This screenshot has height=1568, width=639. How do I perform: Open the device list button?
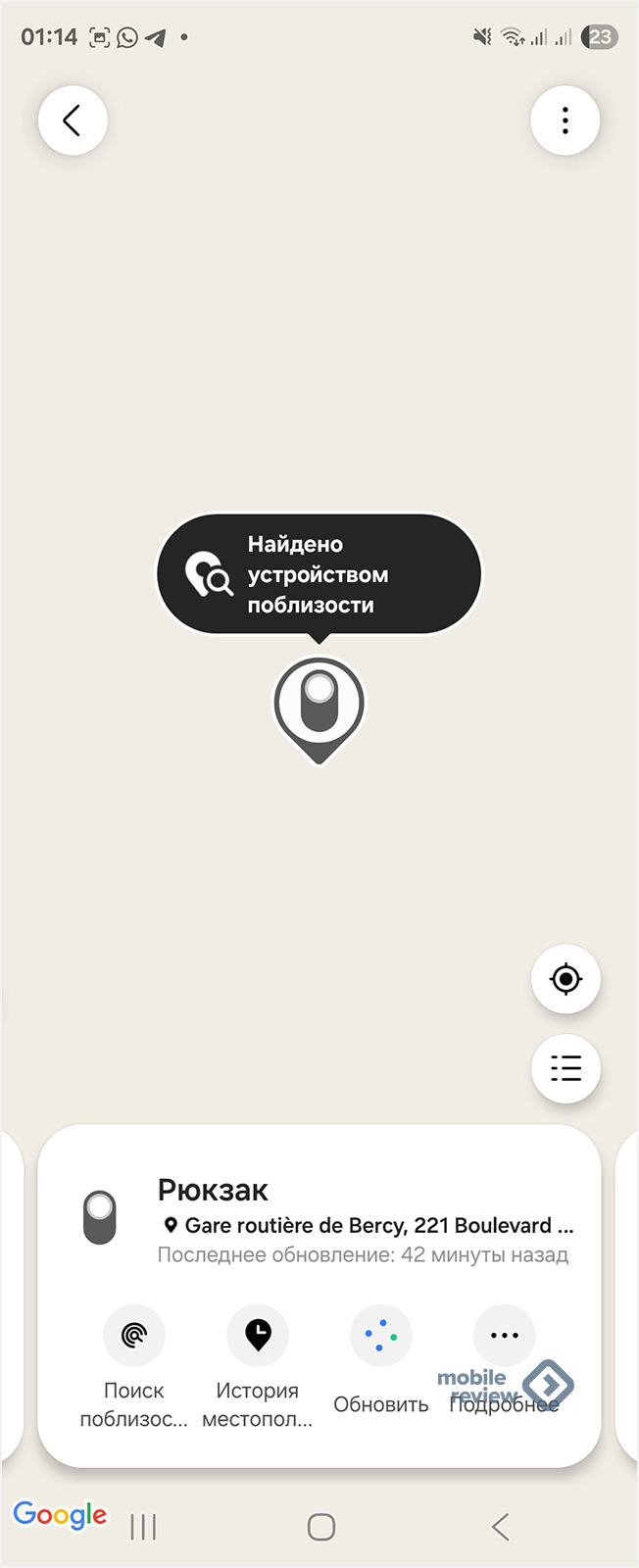tap(565, 1068)
